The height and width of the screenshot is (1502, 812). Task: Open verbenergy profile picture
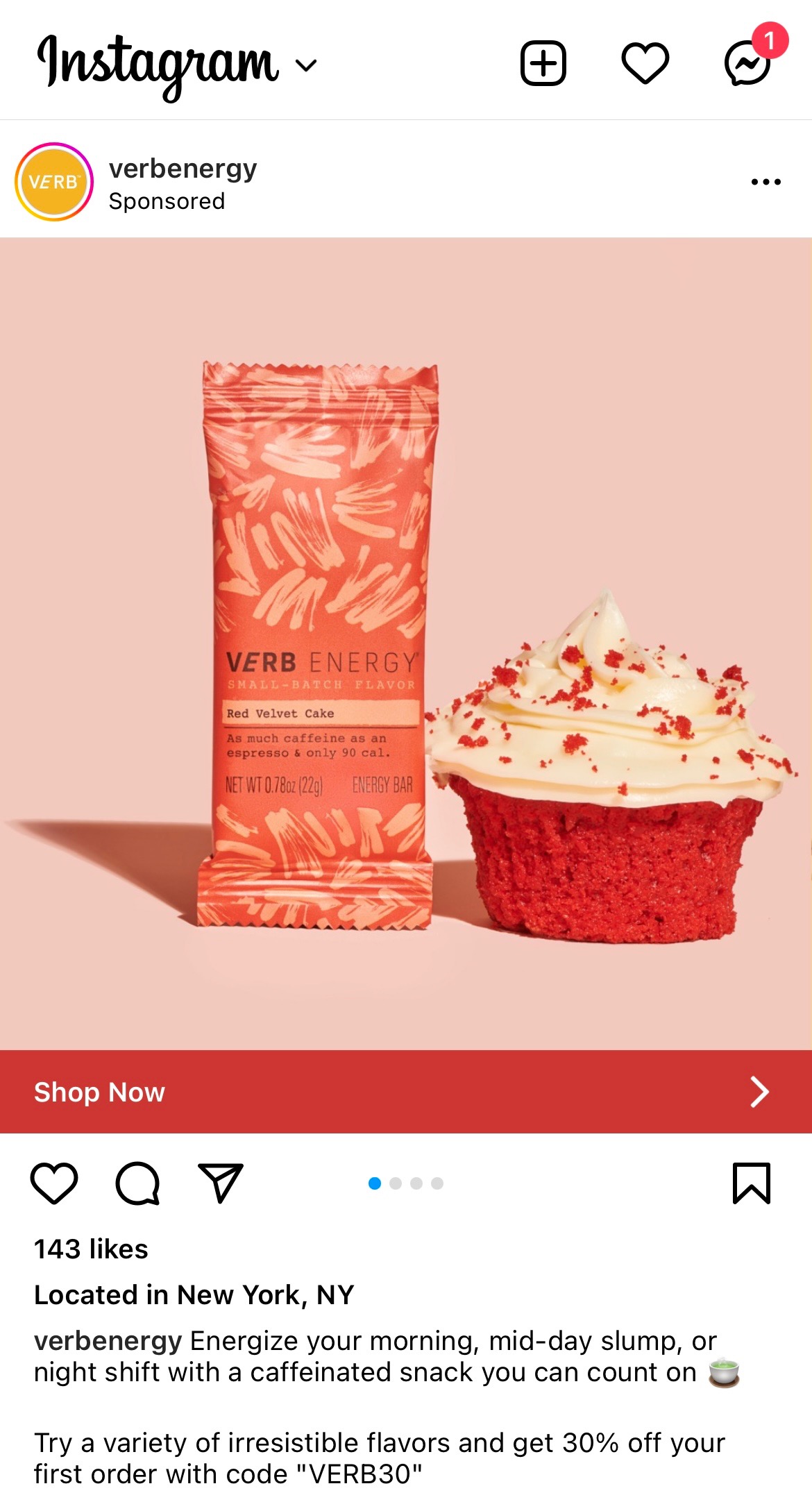coord(54,182)
